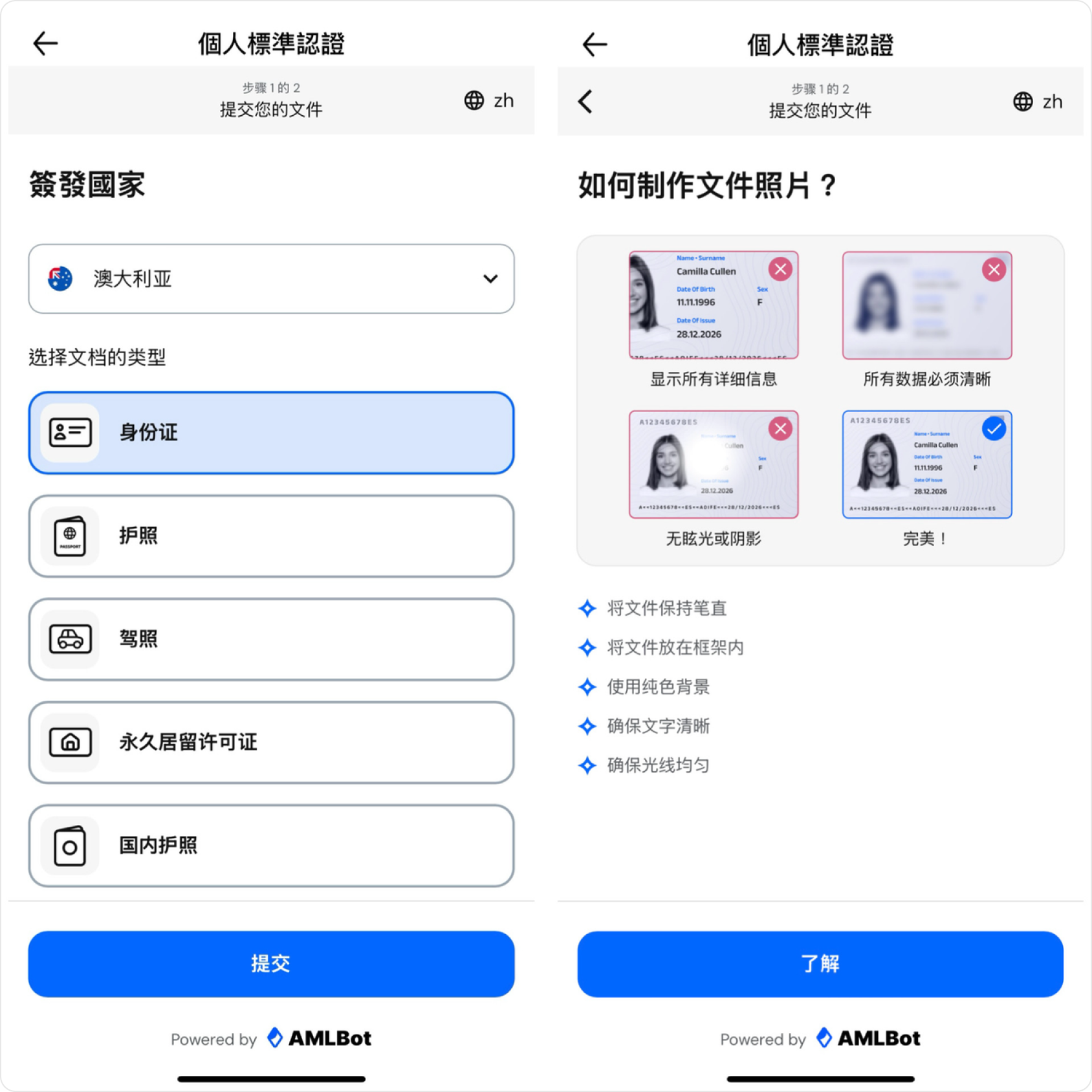Tap the 提交 button
The width and height of the screenshot is (1092, 1092).
tap(271, 964)
